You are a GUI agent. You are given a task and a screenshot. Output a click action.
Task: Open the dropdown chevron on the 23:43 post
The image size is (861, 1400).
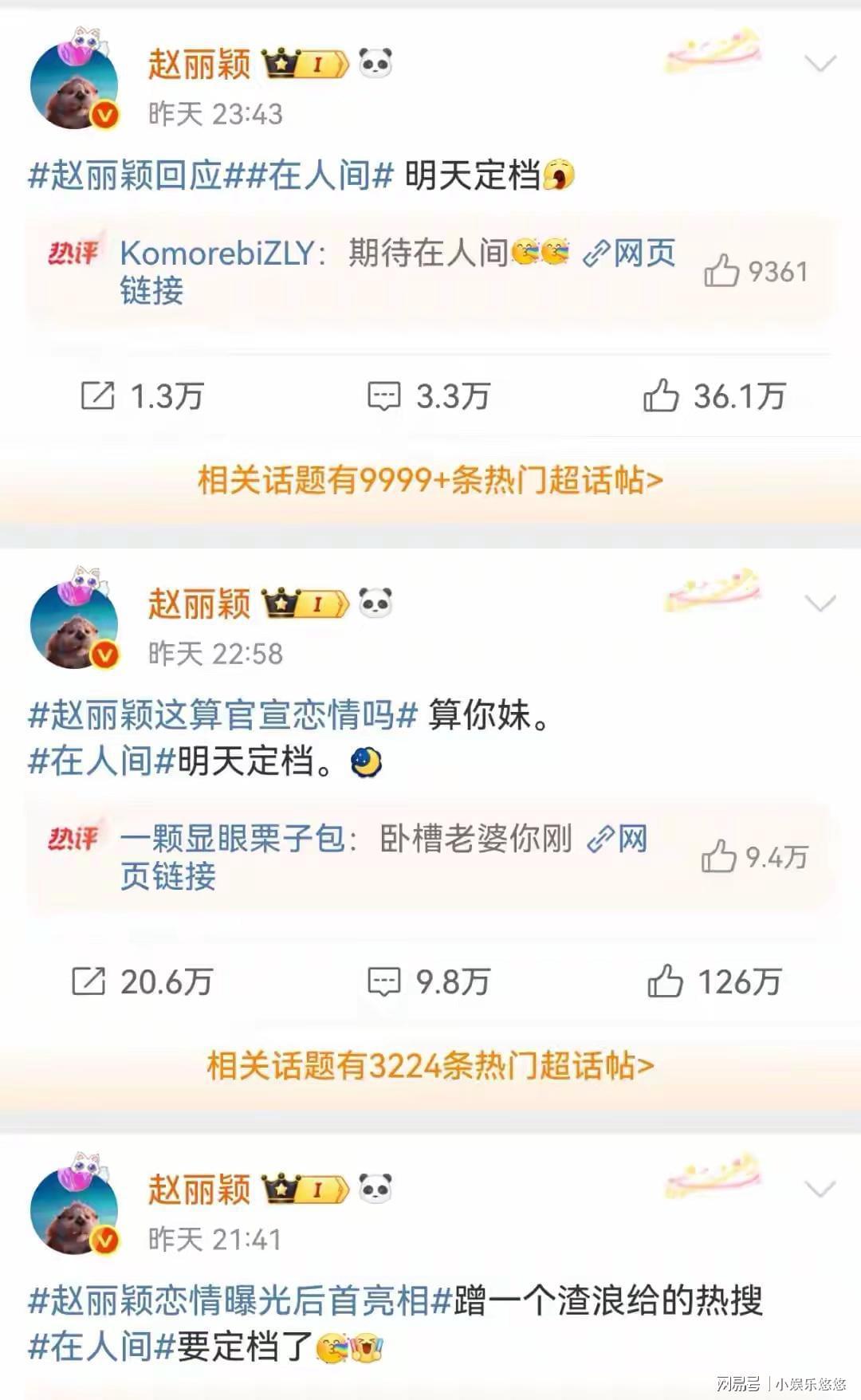[820, 63]
